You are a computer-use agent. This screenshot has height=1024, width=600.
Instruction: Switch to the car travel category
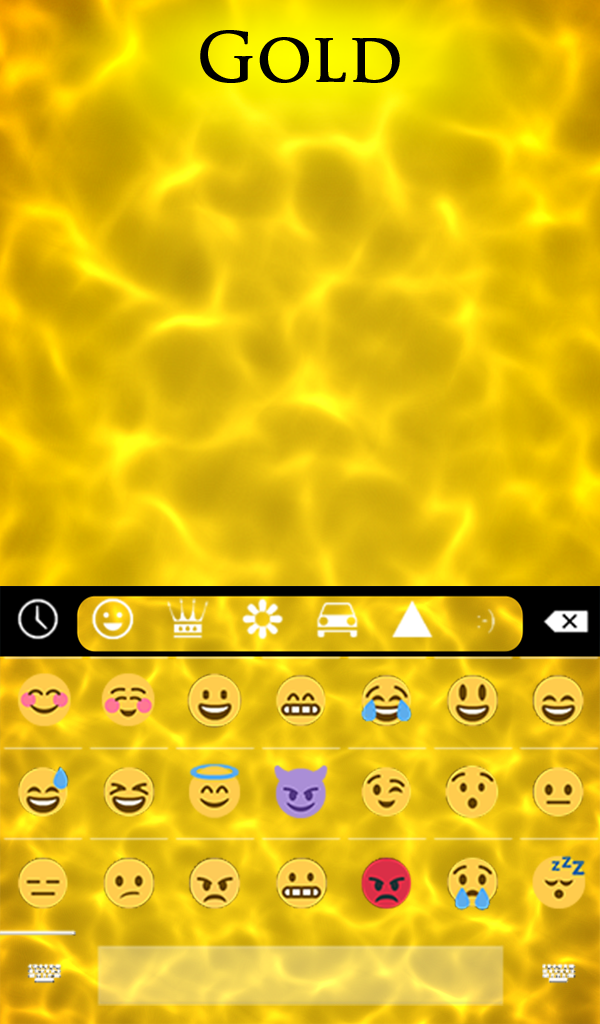click(x=337, y=621)
